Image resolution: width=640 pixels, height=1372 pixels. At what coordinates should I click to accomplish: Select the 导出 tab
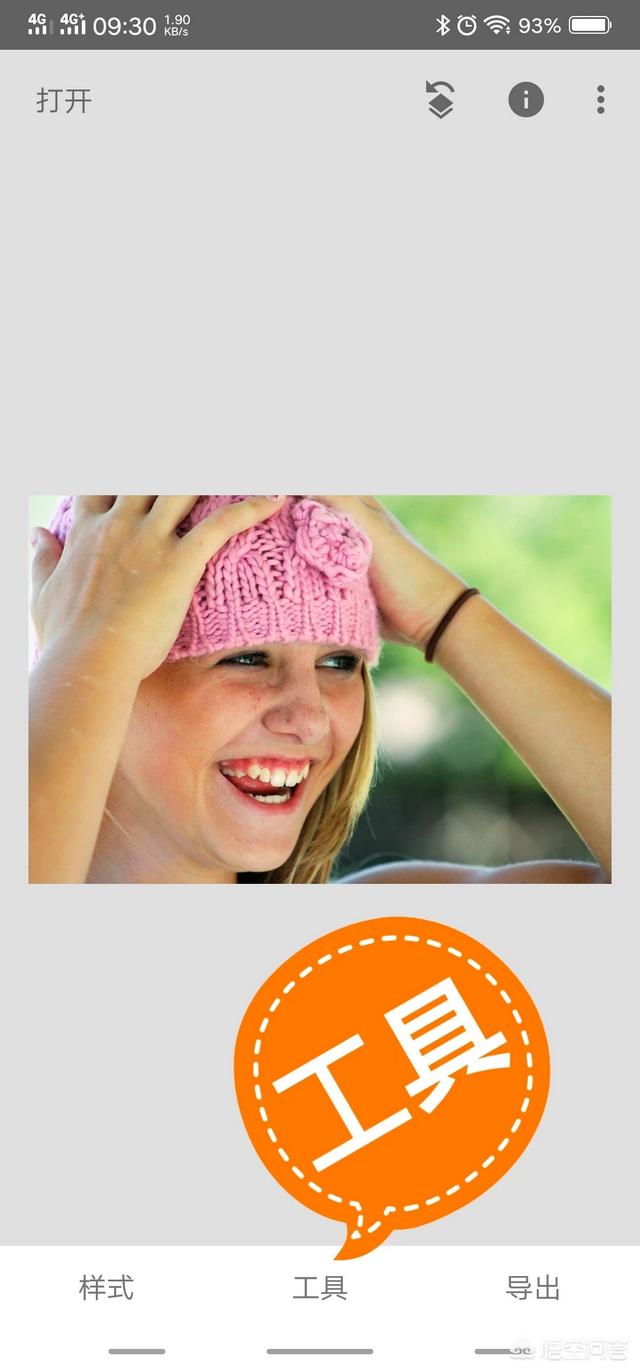click(x=532, y=1288)
